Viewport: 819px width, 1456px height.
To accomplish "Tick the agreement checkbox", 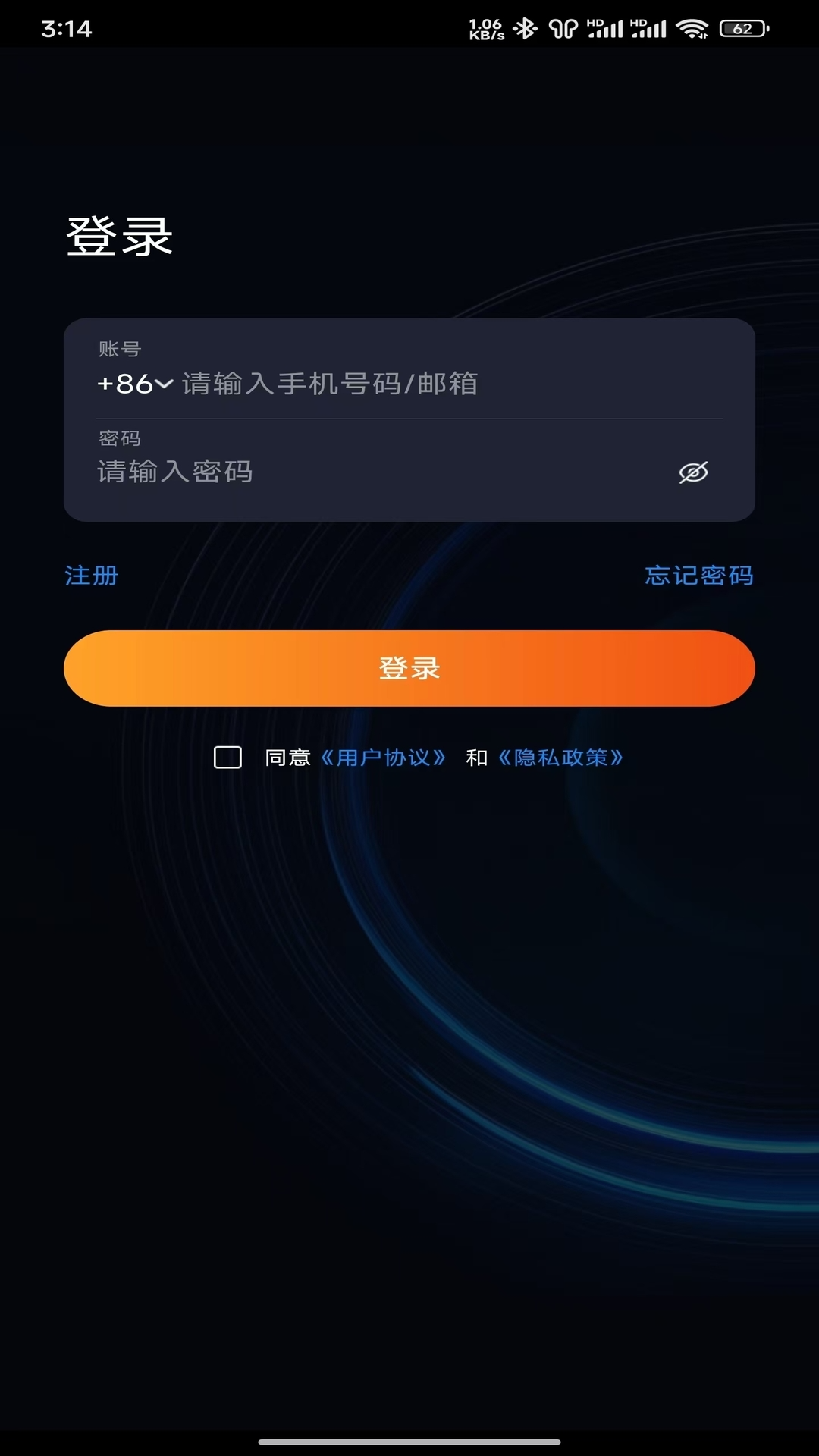I will pyautogui.click(x=226, y=758).
